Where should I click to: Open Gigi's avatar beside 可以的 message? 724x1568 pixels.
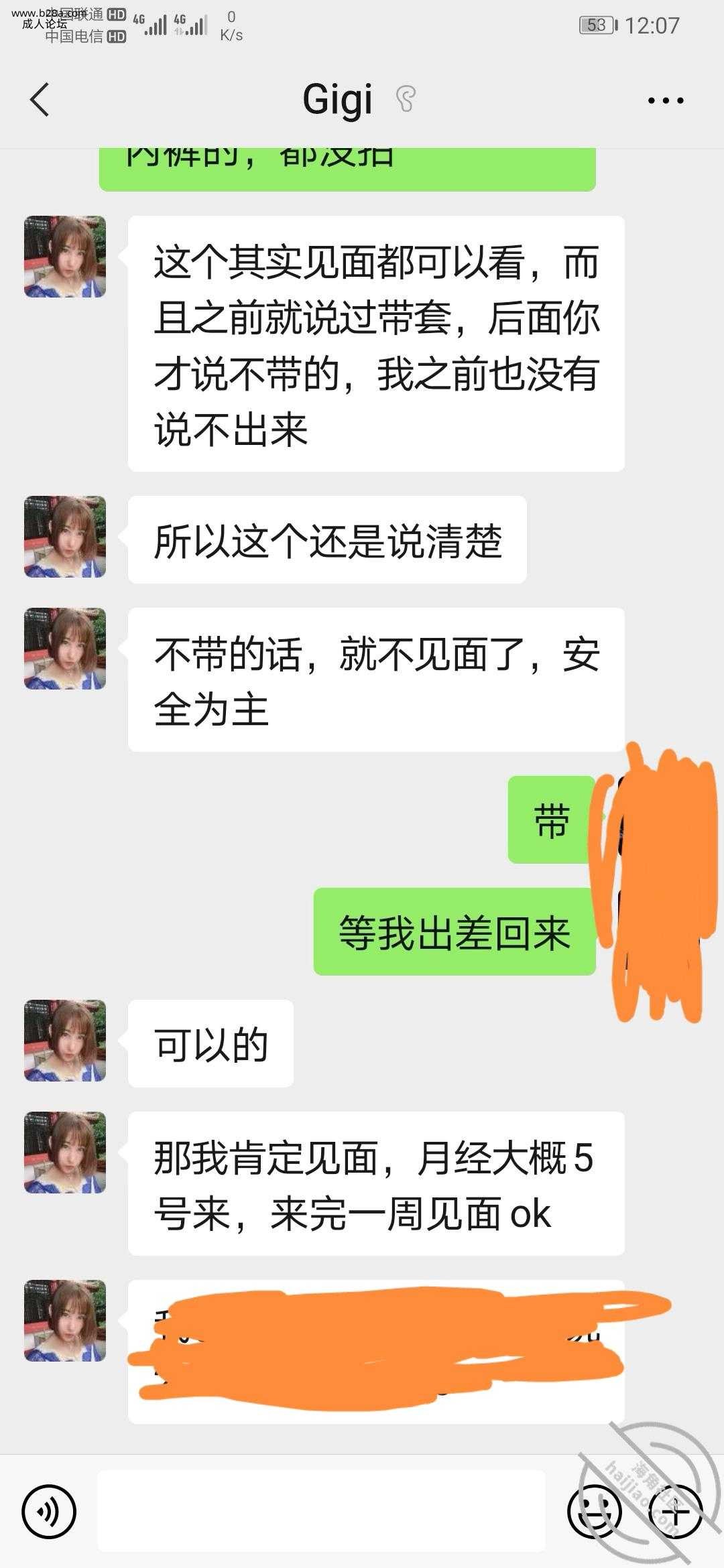(x=65, y=1041)
